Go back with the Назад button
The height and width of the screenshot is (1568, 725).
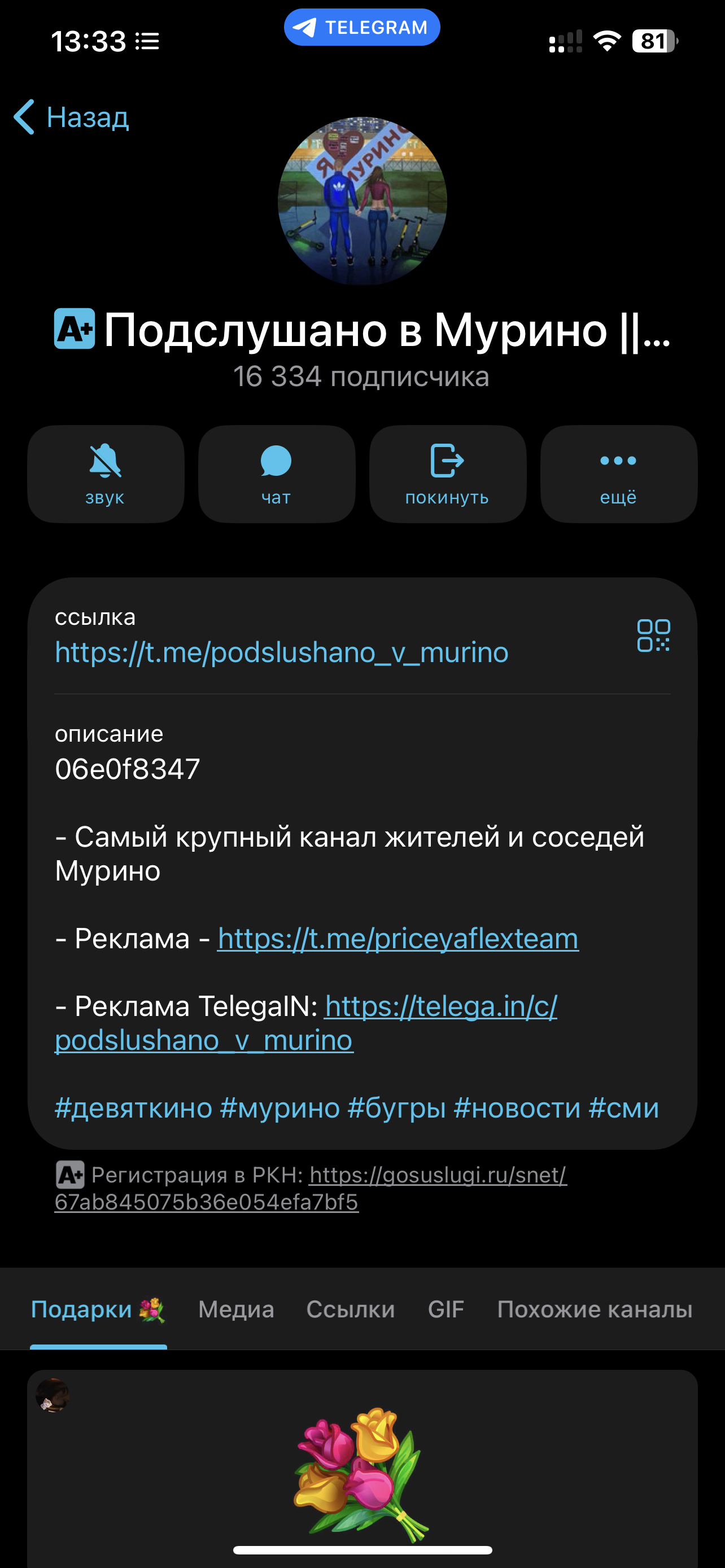pos(72,117)
